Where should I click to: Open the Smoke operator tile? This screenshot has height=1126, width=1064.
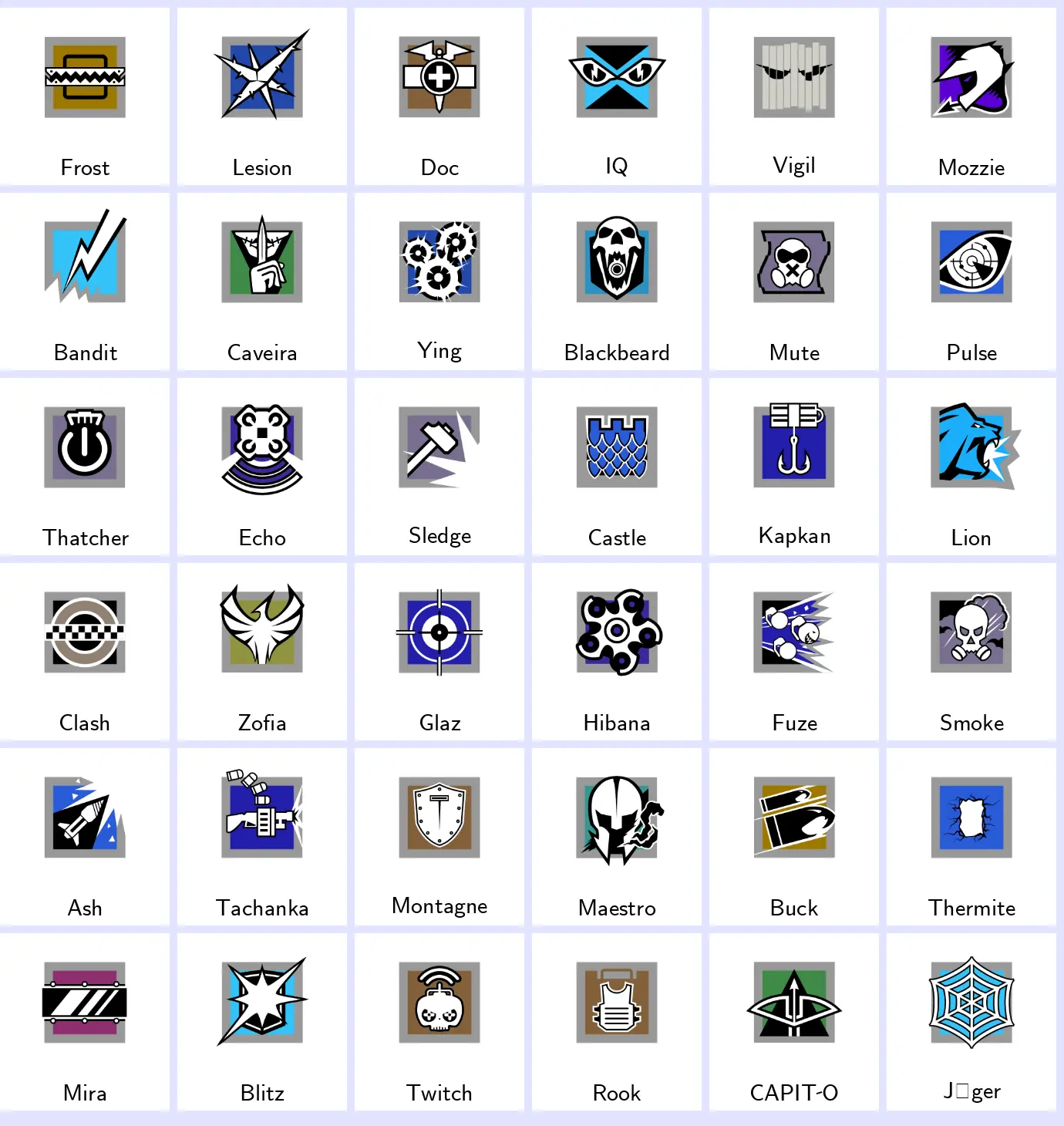tap(971, 652)
